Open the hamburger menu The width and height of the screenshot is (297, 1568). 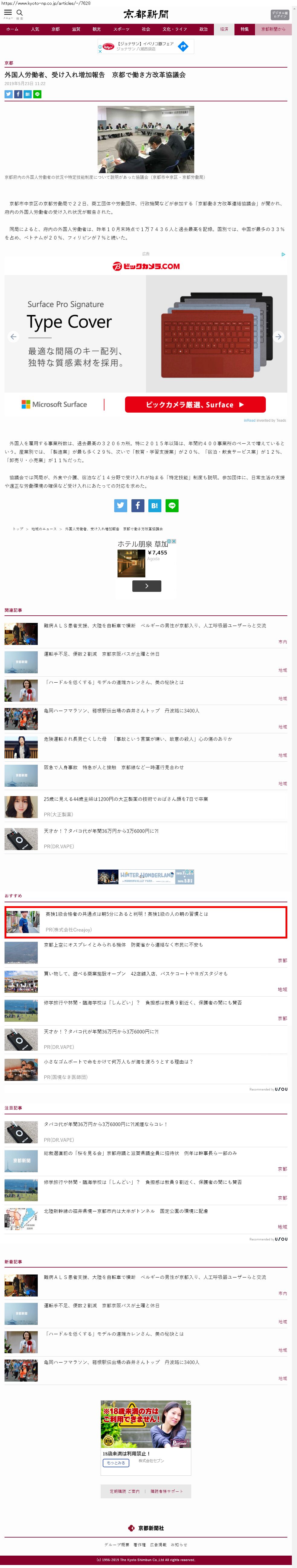pyautogui.click(x=8, y=13)
